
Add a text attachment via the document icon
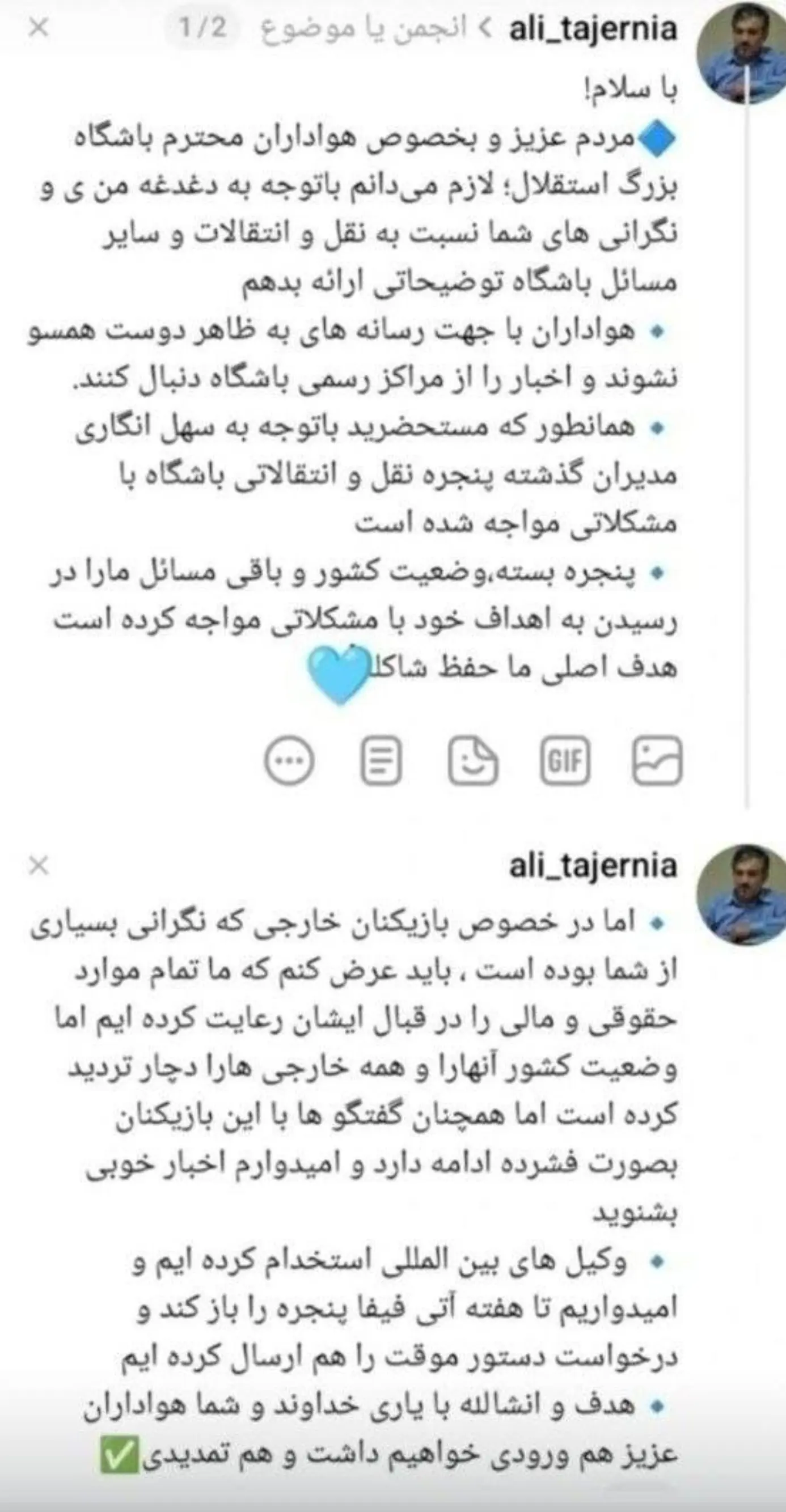(381, 760)
